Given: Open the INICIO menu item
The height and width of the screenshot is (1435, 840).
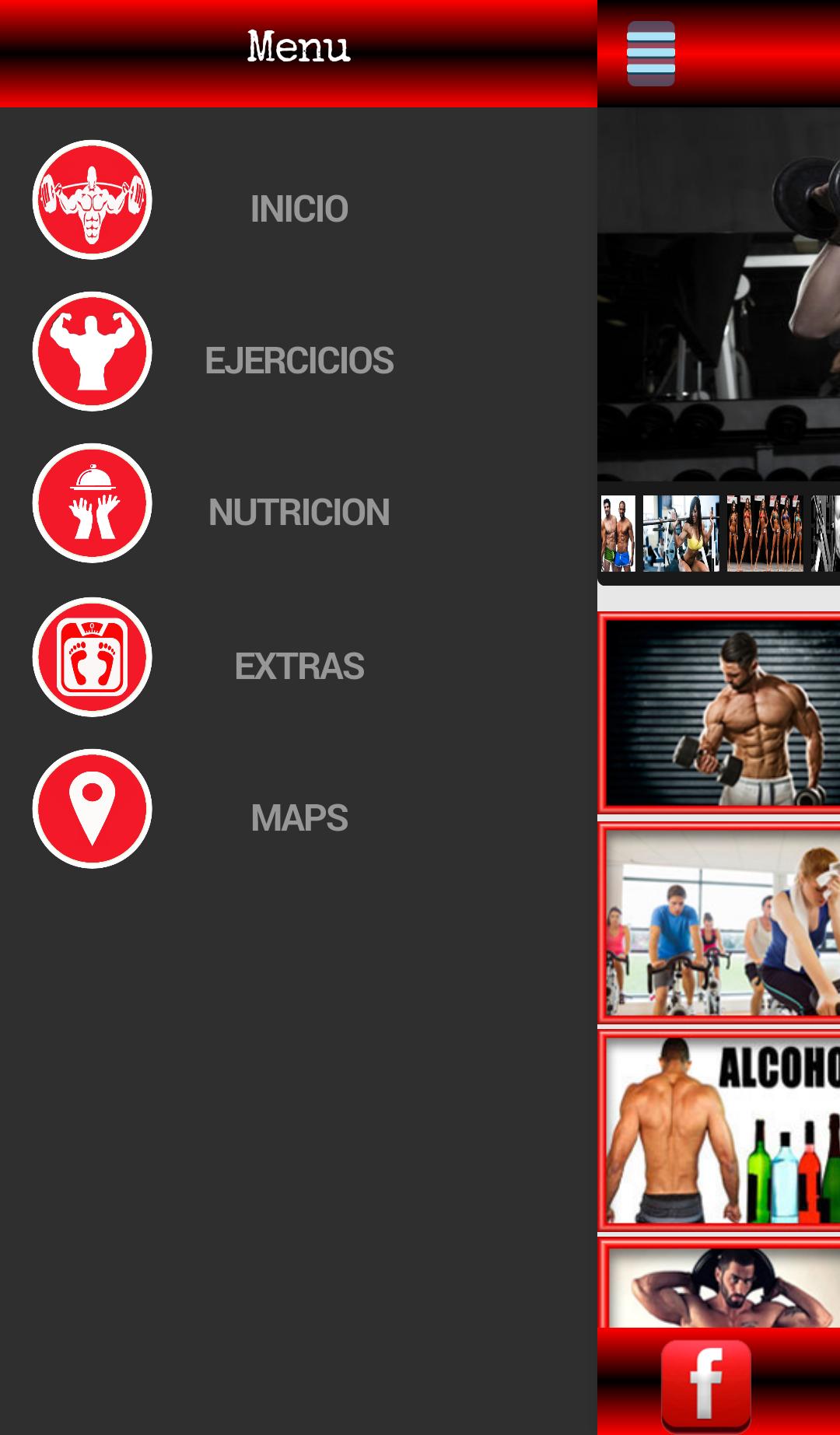Looking at the screenshot, I should [299, 208].
